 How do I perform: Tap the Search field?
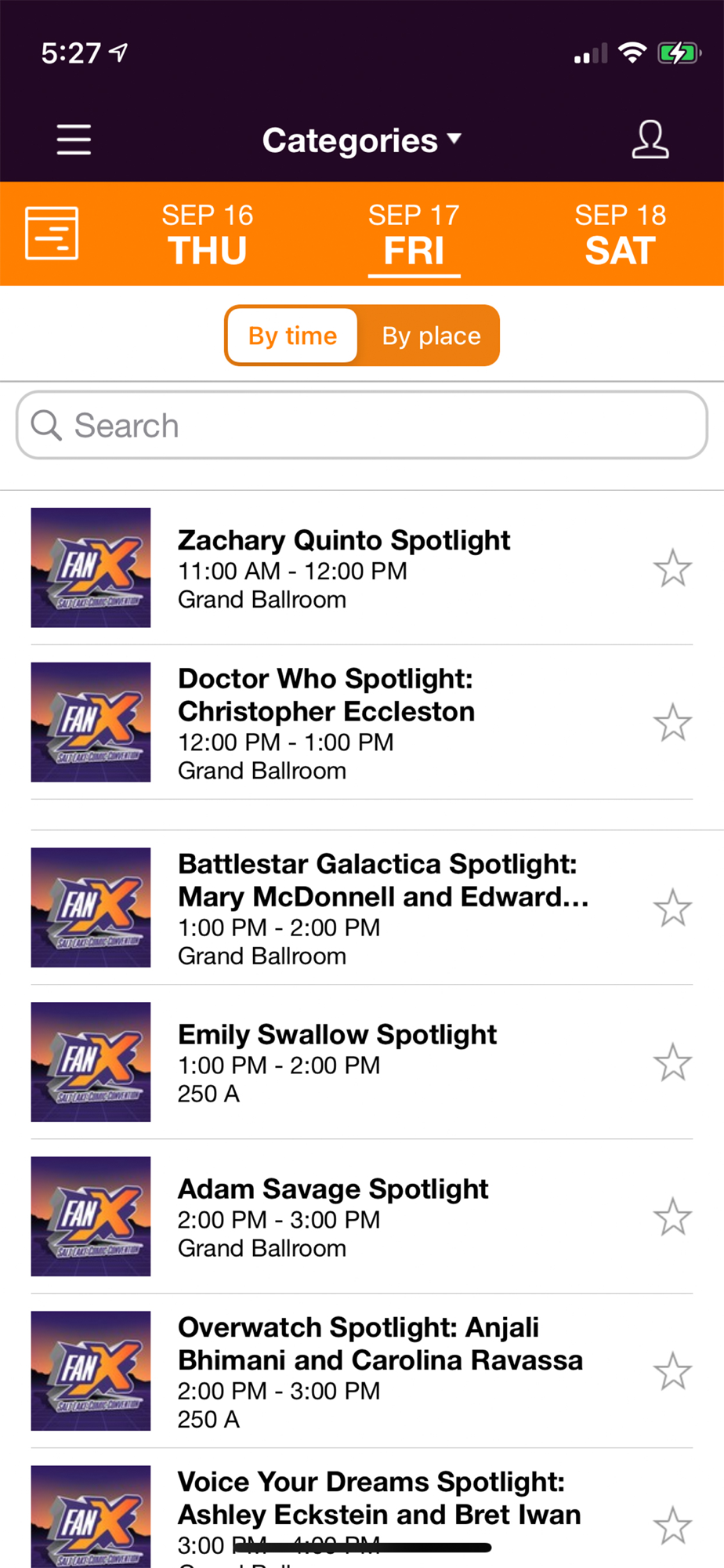[x=362, y=425]
